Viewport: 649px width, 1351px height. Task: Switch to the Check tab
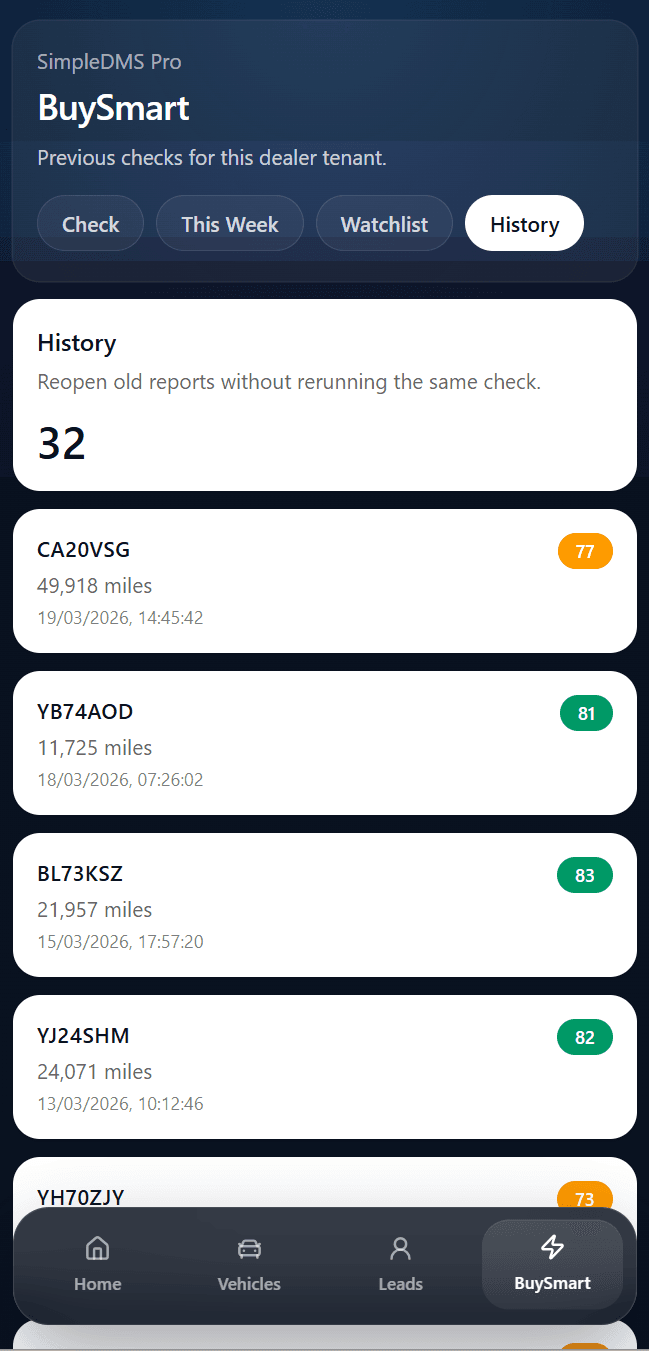click(x=90, y=224)
